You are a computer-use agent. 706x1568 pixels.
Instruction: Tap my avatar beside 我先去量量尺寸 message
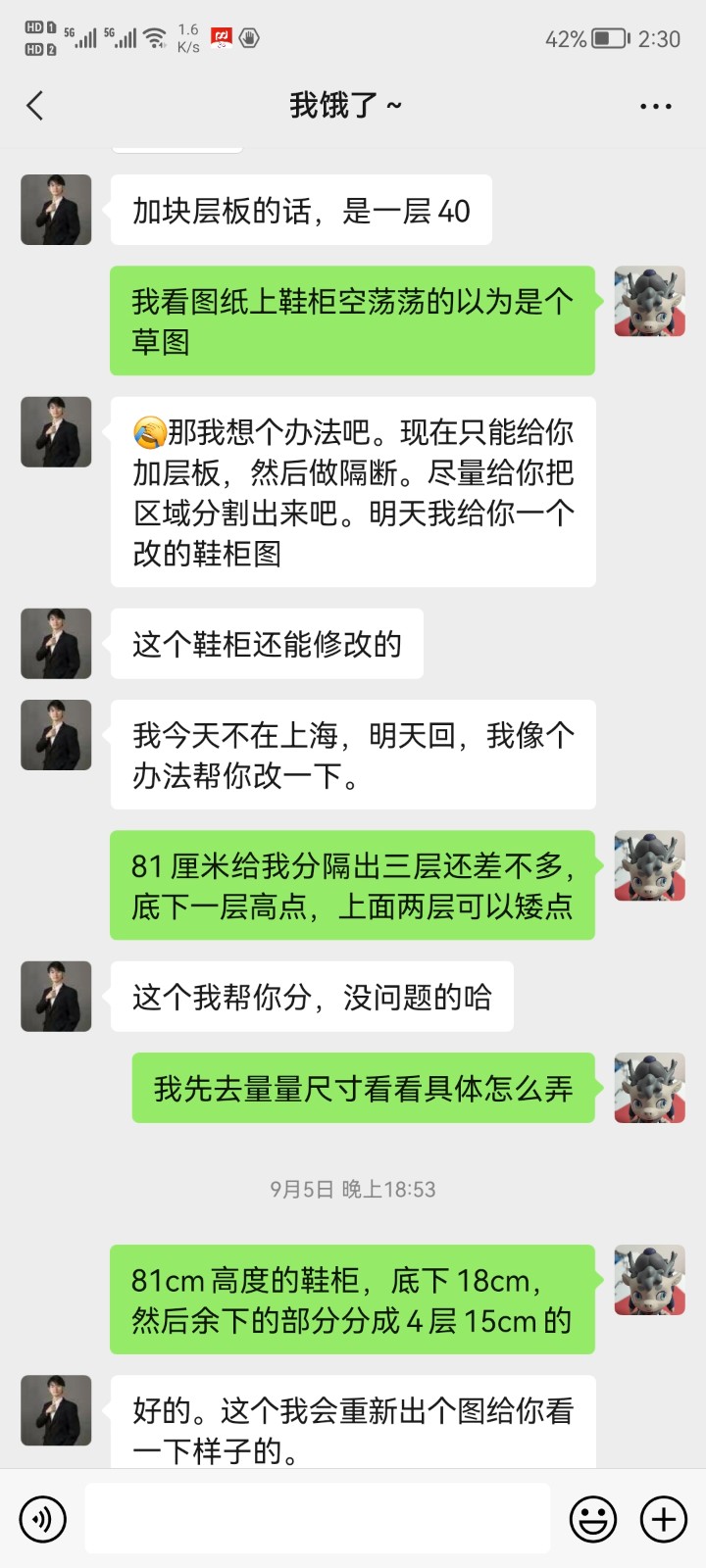[x=649, y=1089]
